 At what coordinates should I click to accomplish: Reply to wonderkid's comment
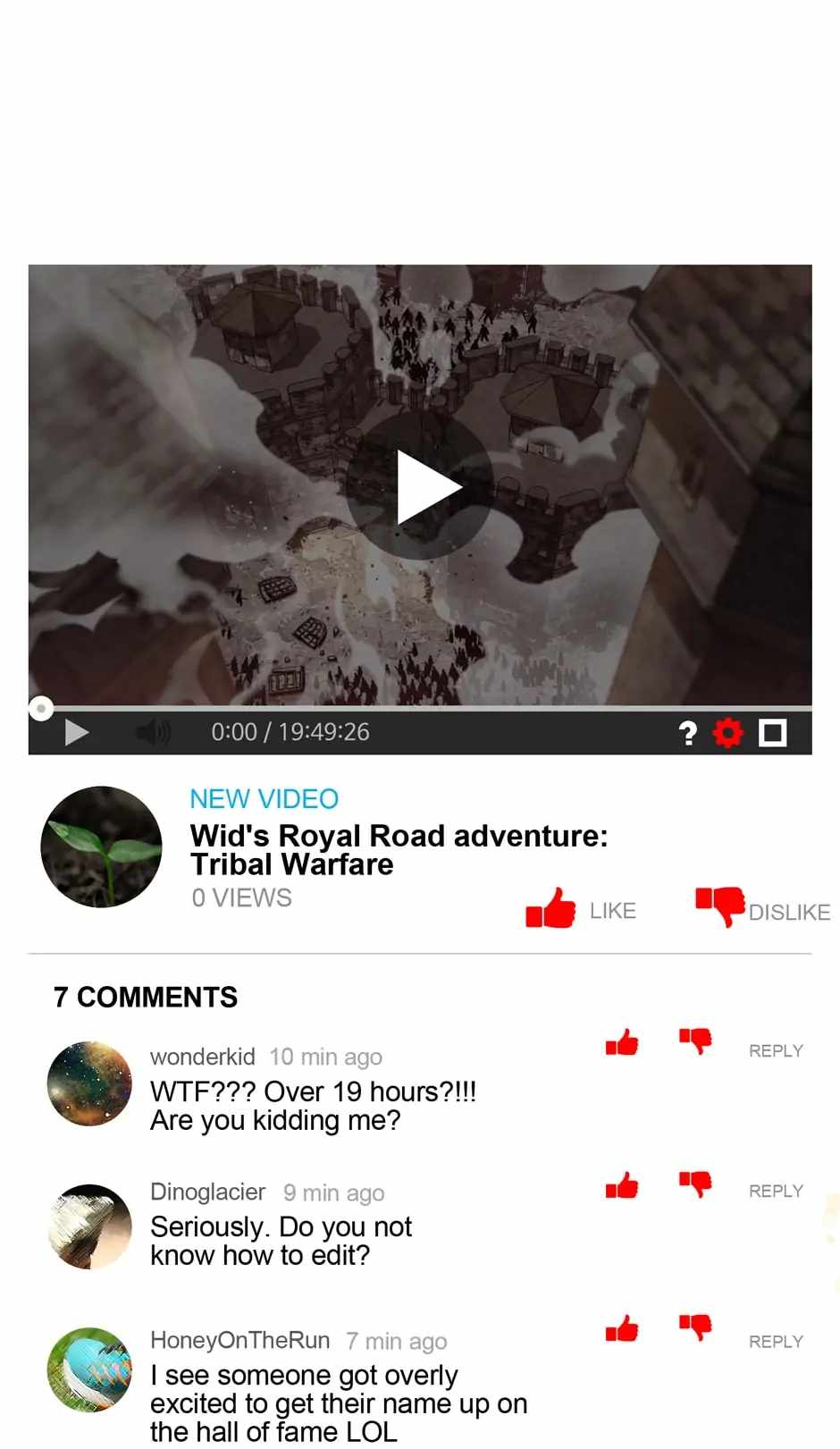tap(776, 1050)
